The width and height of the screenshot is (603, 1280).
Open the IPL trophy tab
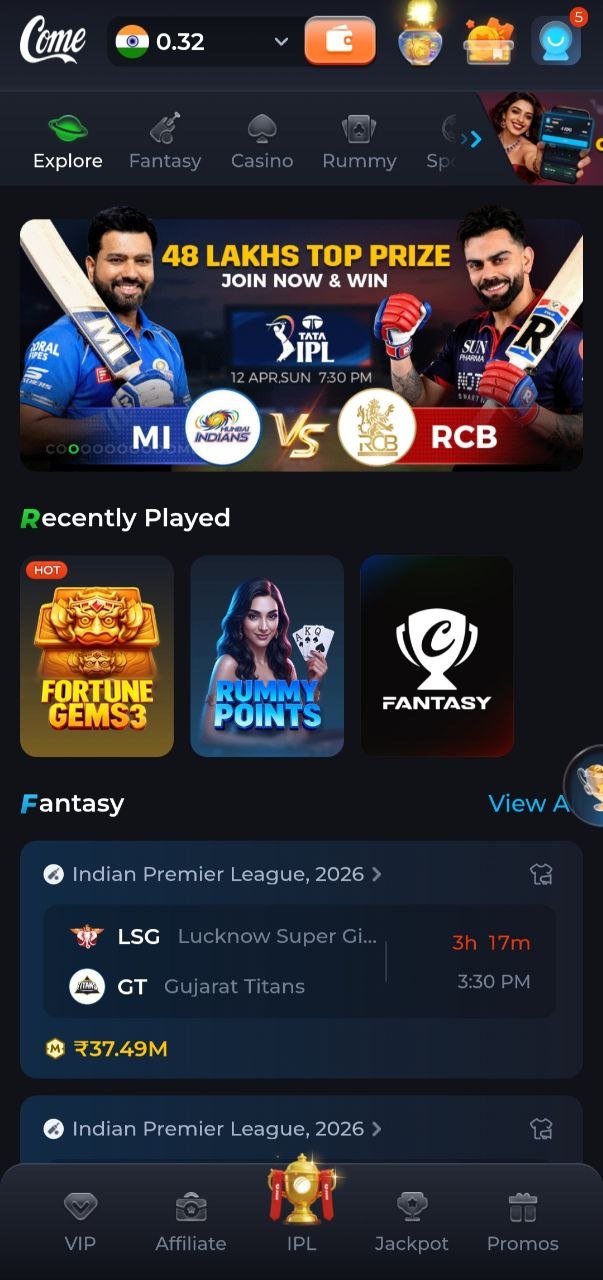coord(301,1210)
